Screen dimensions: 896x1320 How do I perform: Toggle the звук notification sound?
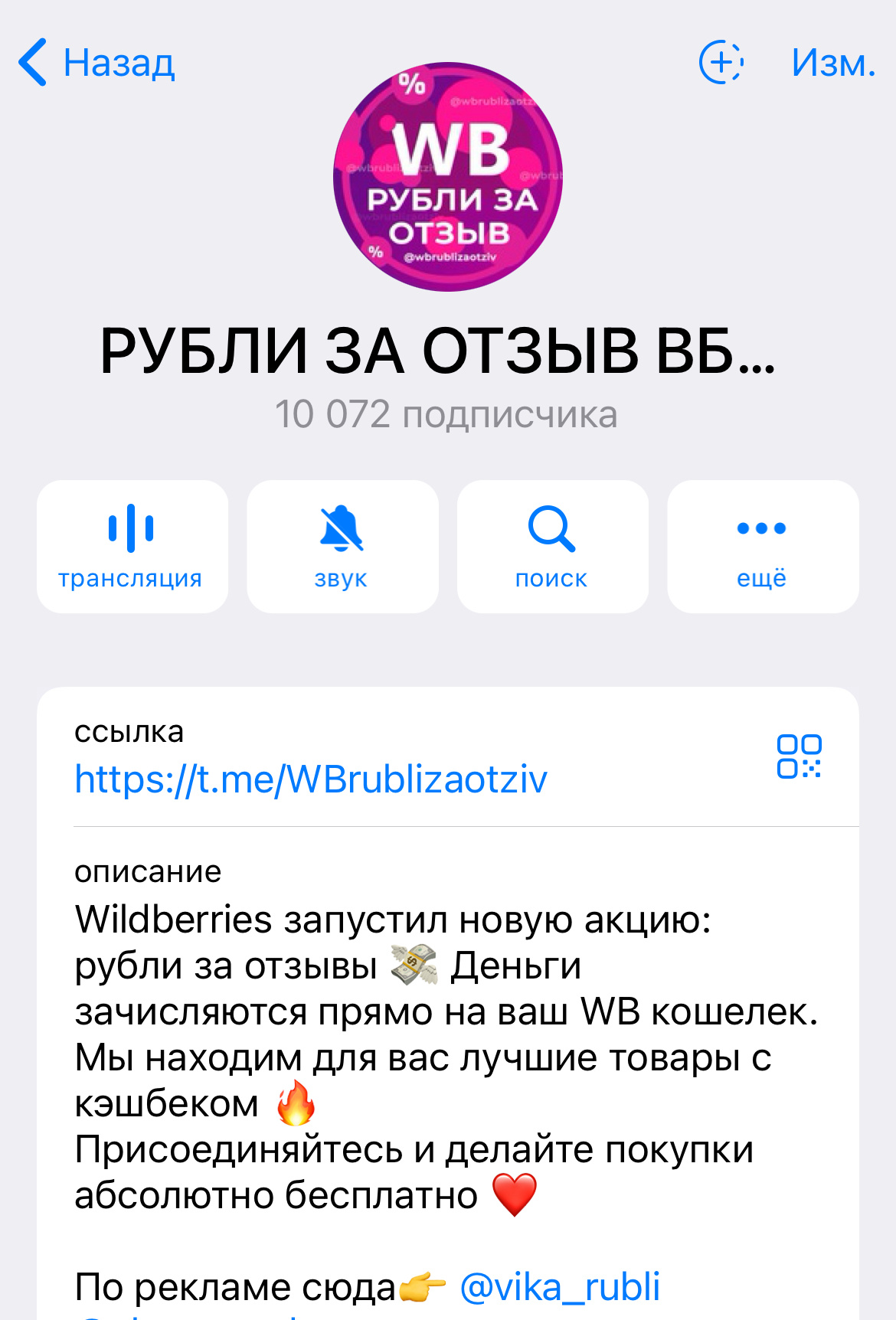click(x=342, y=546)
